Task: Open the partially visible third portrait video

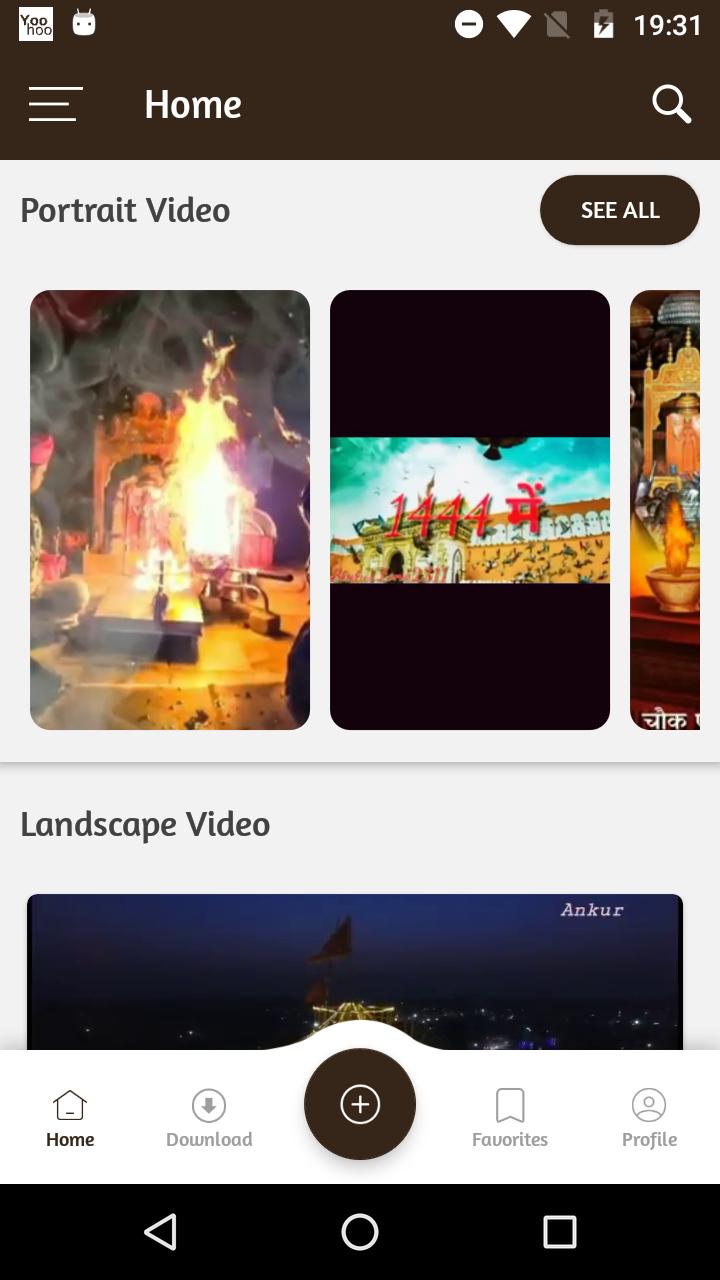Action: point(665,510)
